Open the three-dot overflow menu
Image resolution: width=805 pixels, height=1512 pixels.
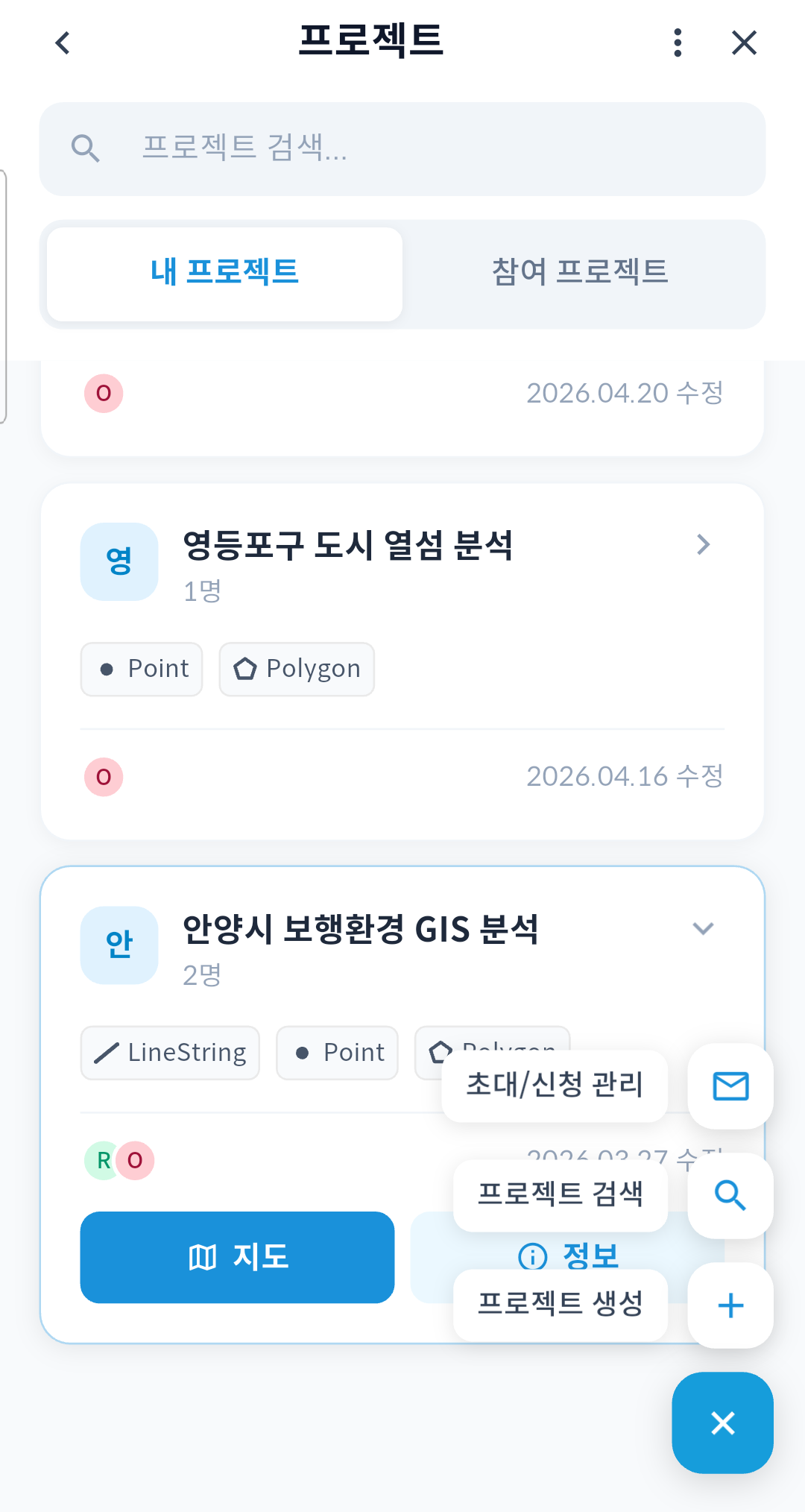coord(677,42)
